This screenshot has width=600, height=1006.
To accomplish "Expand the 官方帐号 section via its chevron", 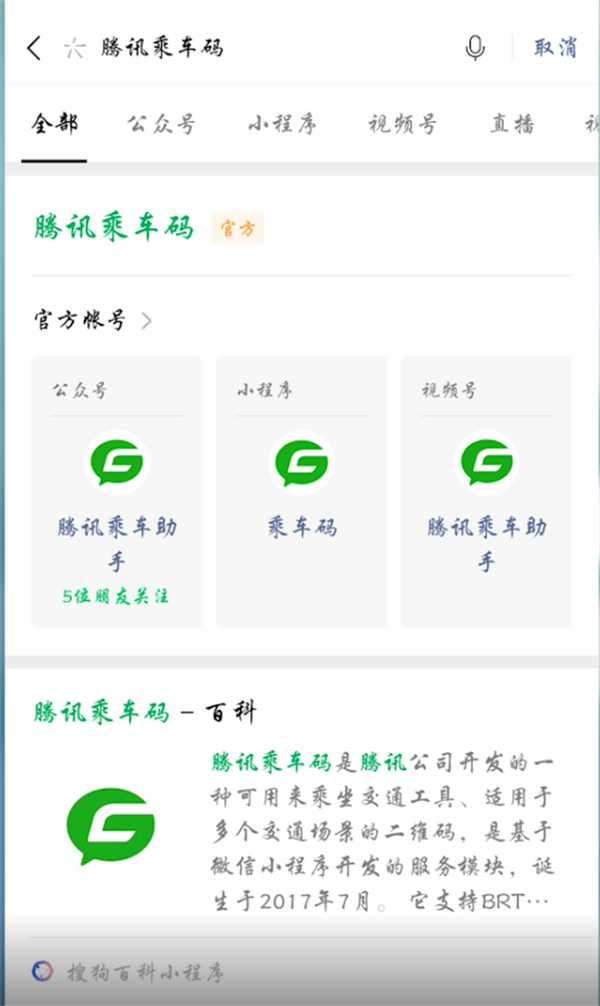I will click(x=146, y=320).
